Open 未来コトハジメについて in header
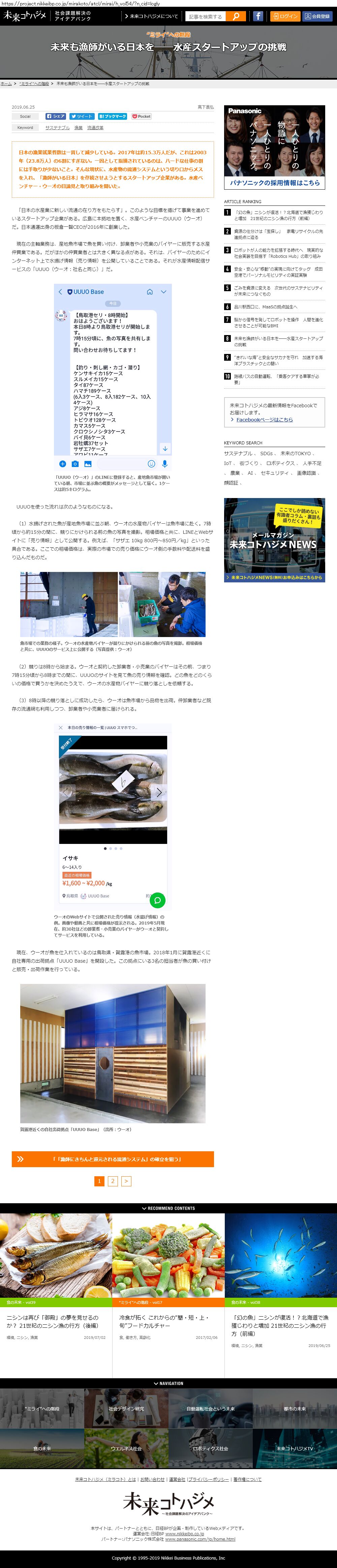Image resolution: width=337 pixels, height=1568 pixels. coord(151,17)
